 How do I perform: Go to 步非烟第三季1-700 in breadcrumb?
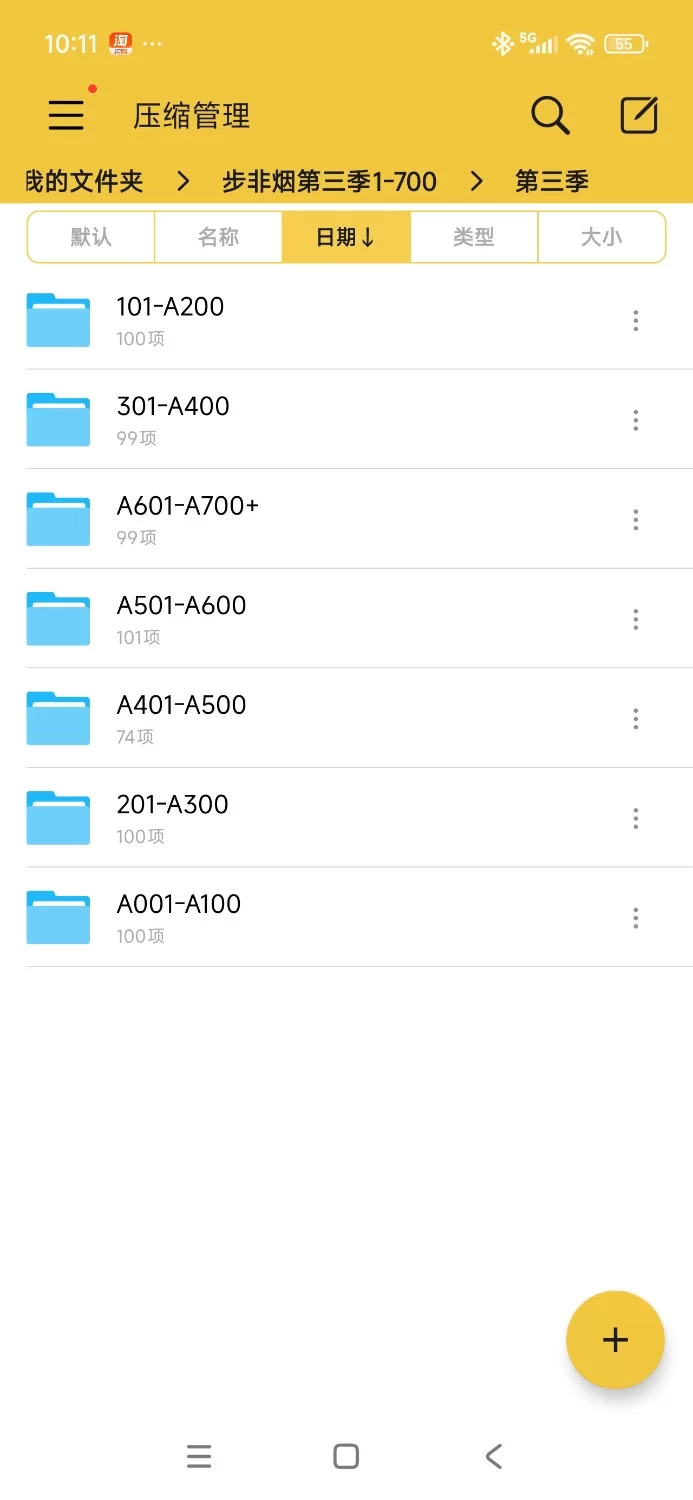(x=329, y=181)
